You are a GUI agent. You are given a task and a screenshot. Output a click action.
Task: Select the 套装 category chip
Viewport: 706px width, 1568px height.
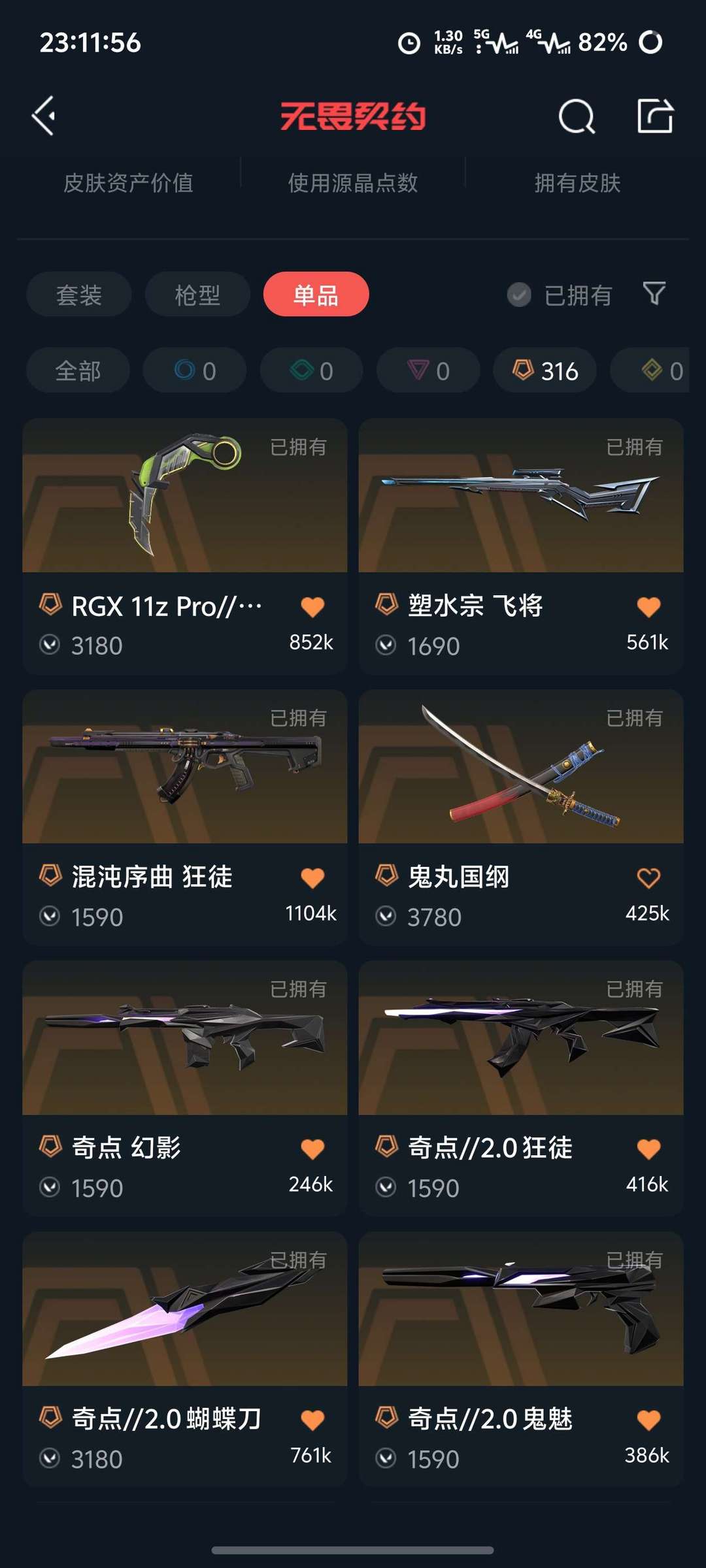pyautogui.click(x=79, y=295)
